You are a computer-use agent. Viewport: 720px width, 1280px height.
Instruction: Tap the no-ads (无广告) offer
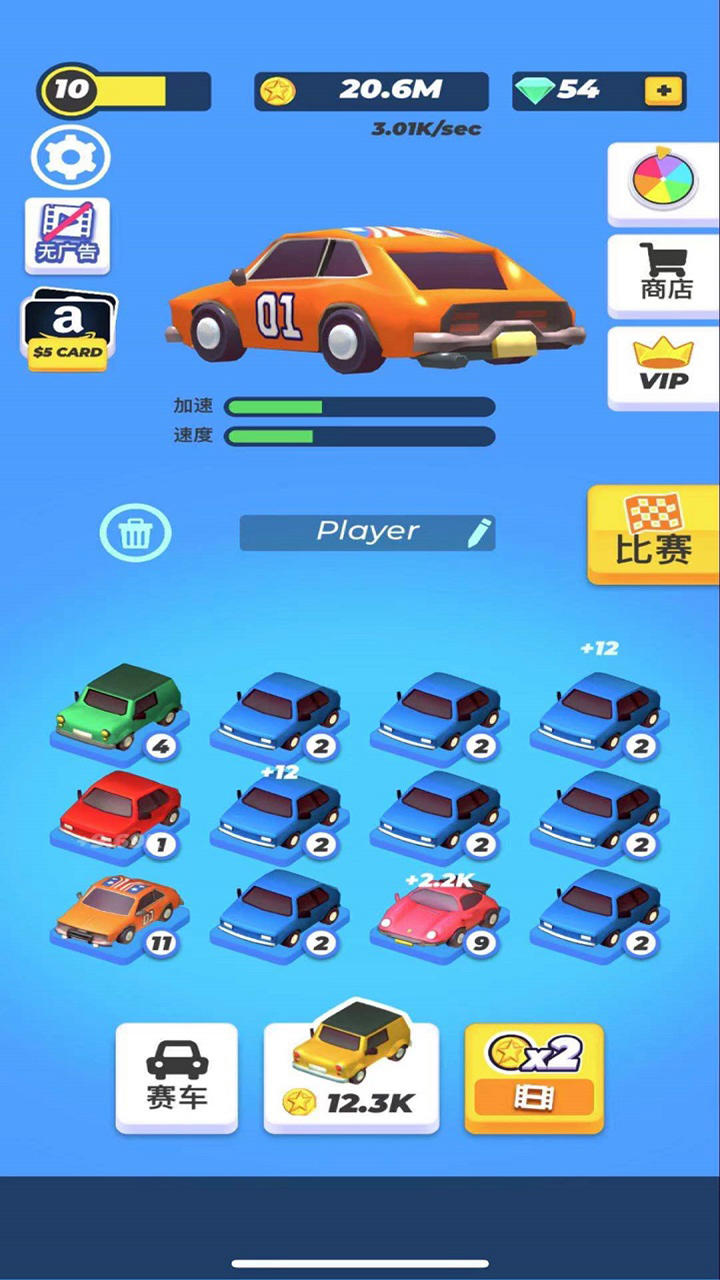coord(68,236)
